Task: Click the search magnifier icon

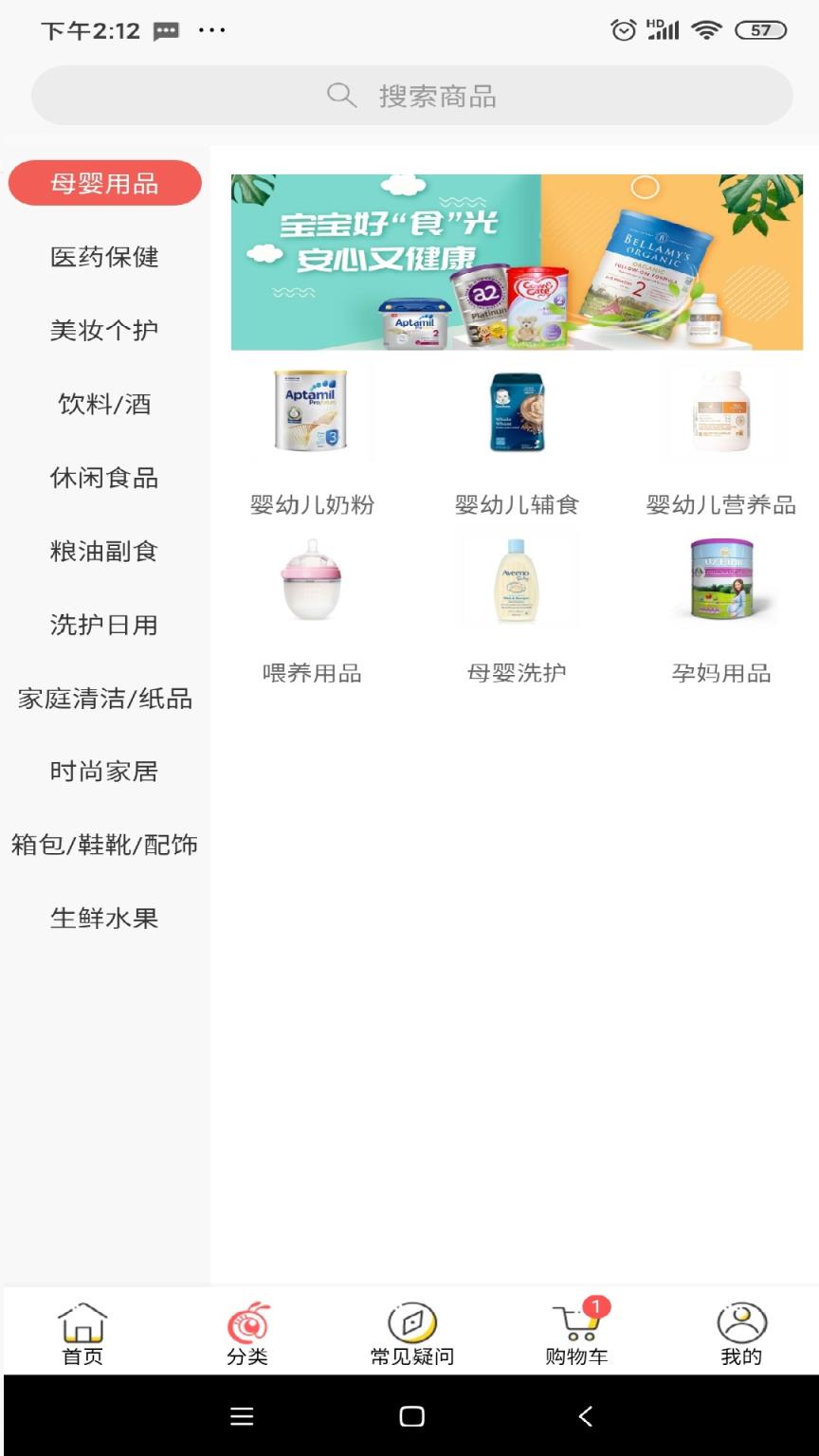Action: coord(340,95)
